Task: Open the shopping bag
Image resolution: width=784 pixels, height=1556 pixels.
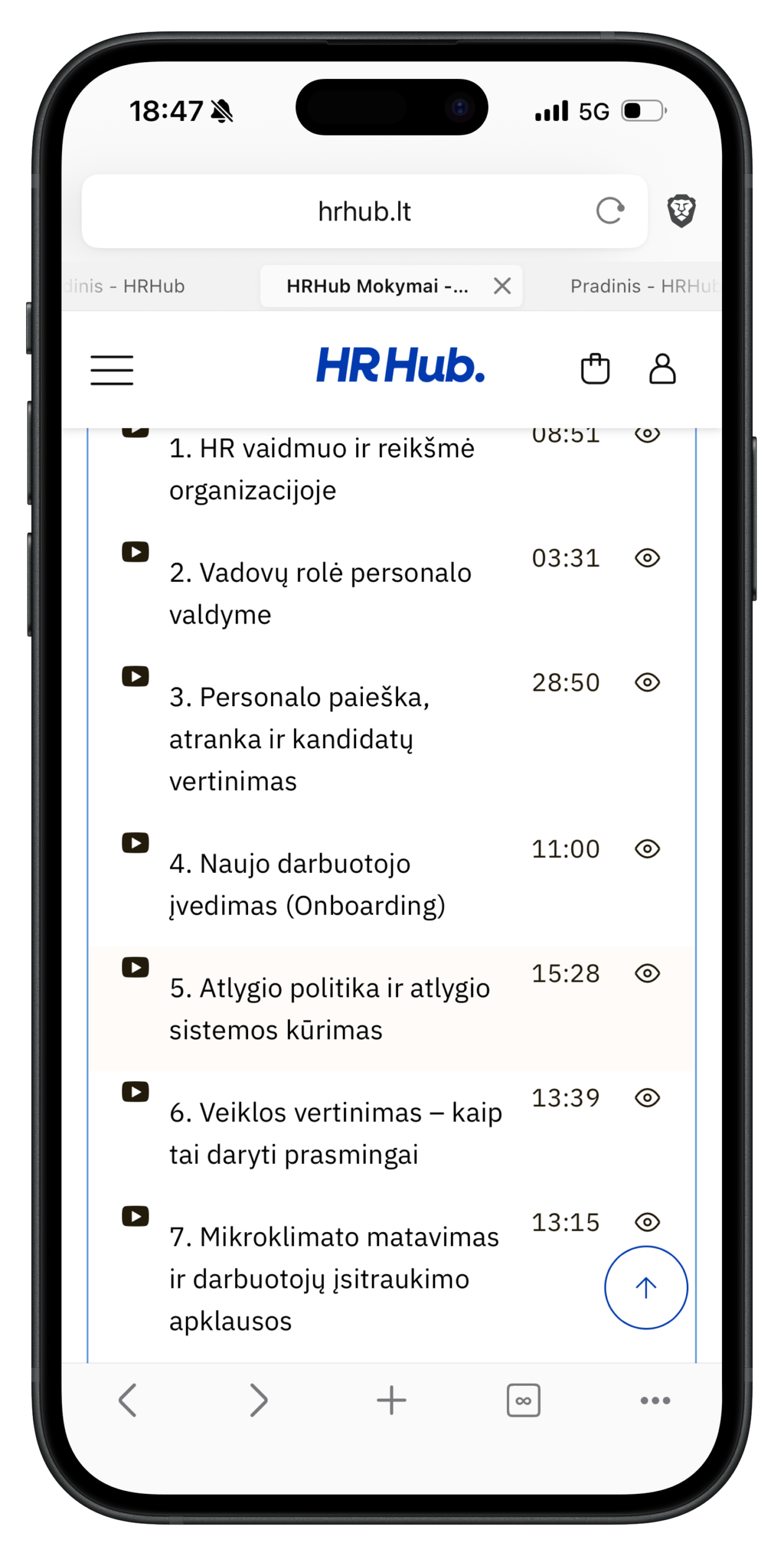Action: tap(594, 368)
